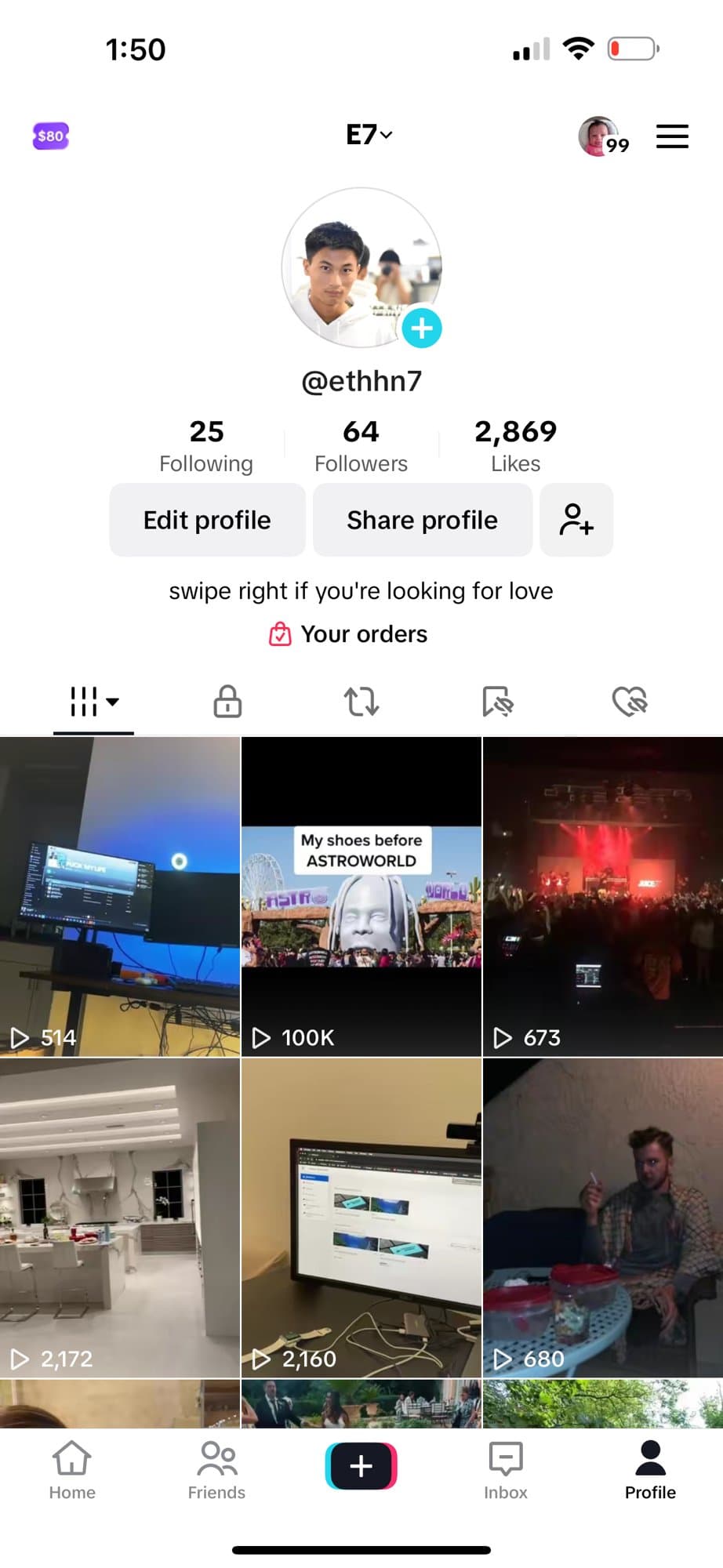Open the kitchen video with 2,172 views
The width and height of the screenshot is (723, 1568).
[120, 1217]
